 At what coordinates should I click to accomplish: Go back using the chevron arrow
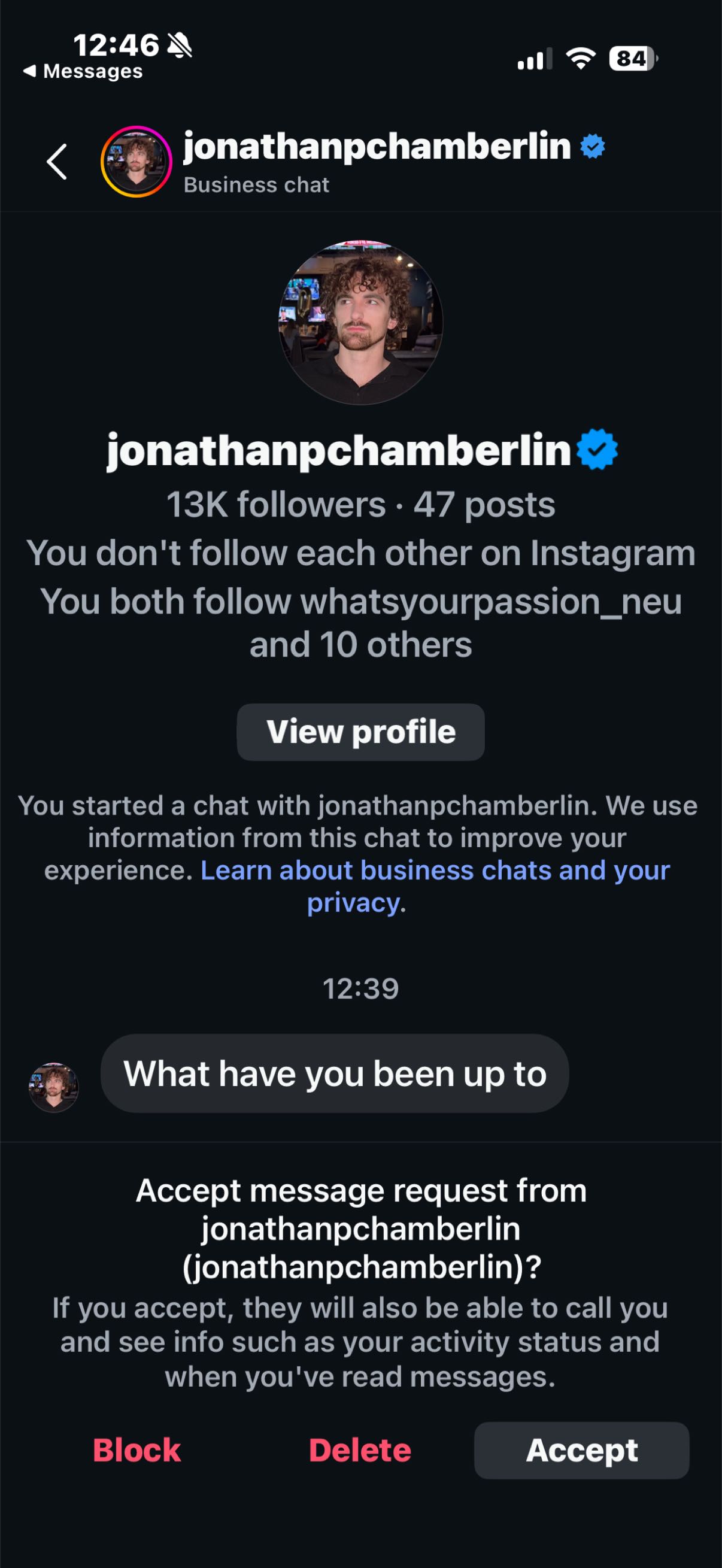pyautogui.click(x=57, y=162)
